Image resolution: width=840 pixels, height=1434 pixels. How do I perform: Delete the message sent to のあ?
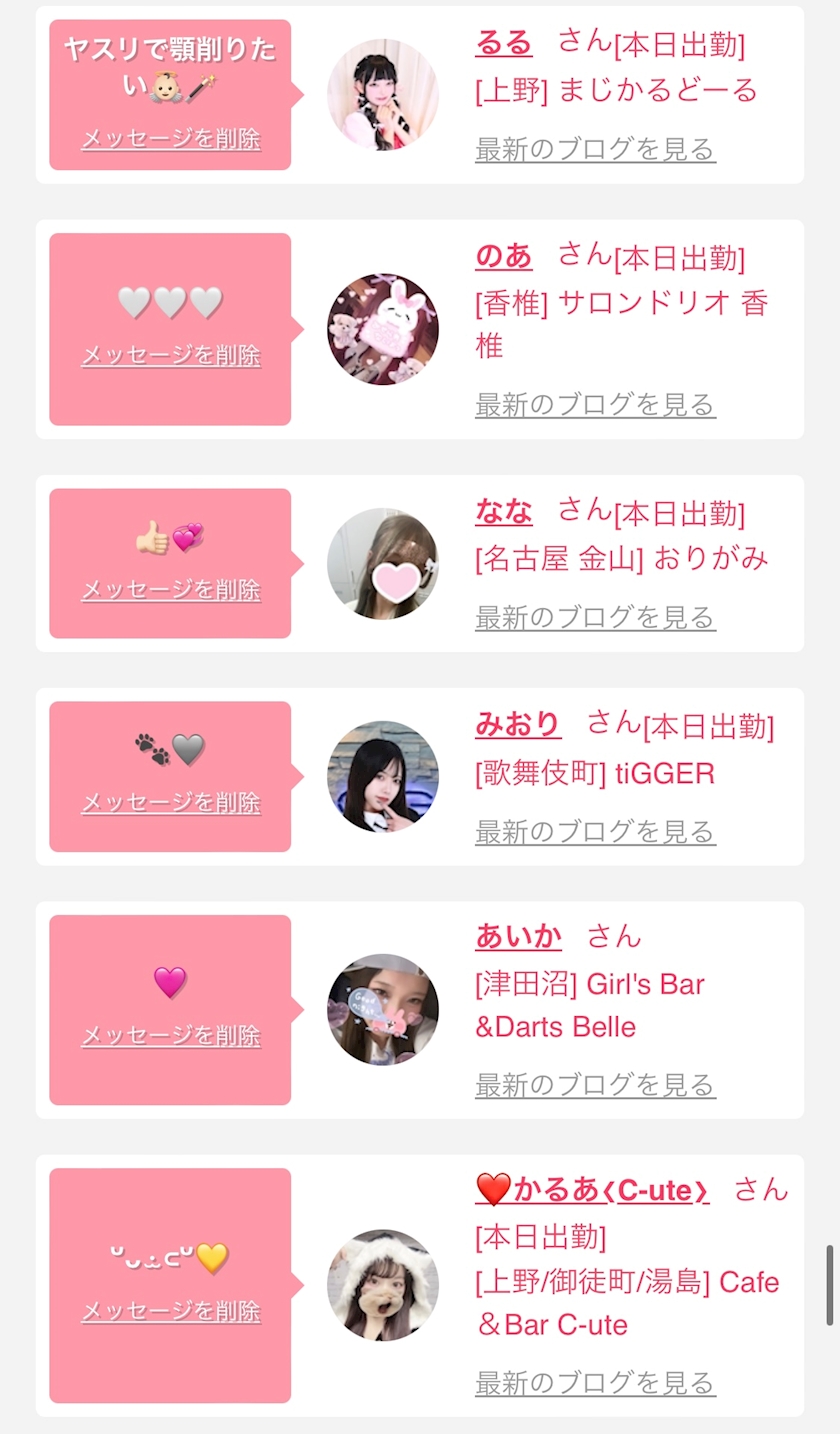coord(170,355)
